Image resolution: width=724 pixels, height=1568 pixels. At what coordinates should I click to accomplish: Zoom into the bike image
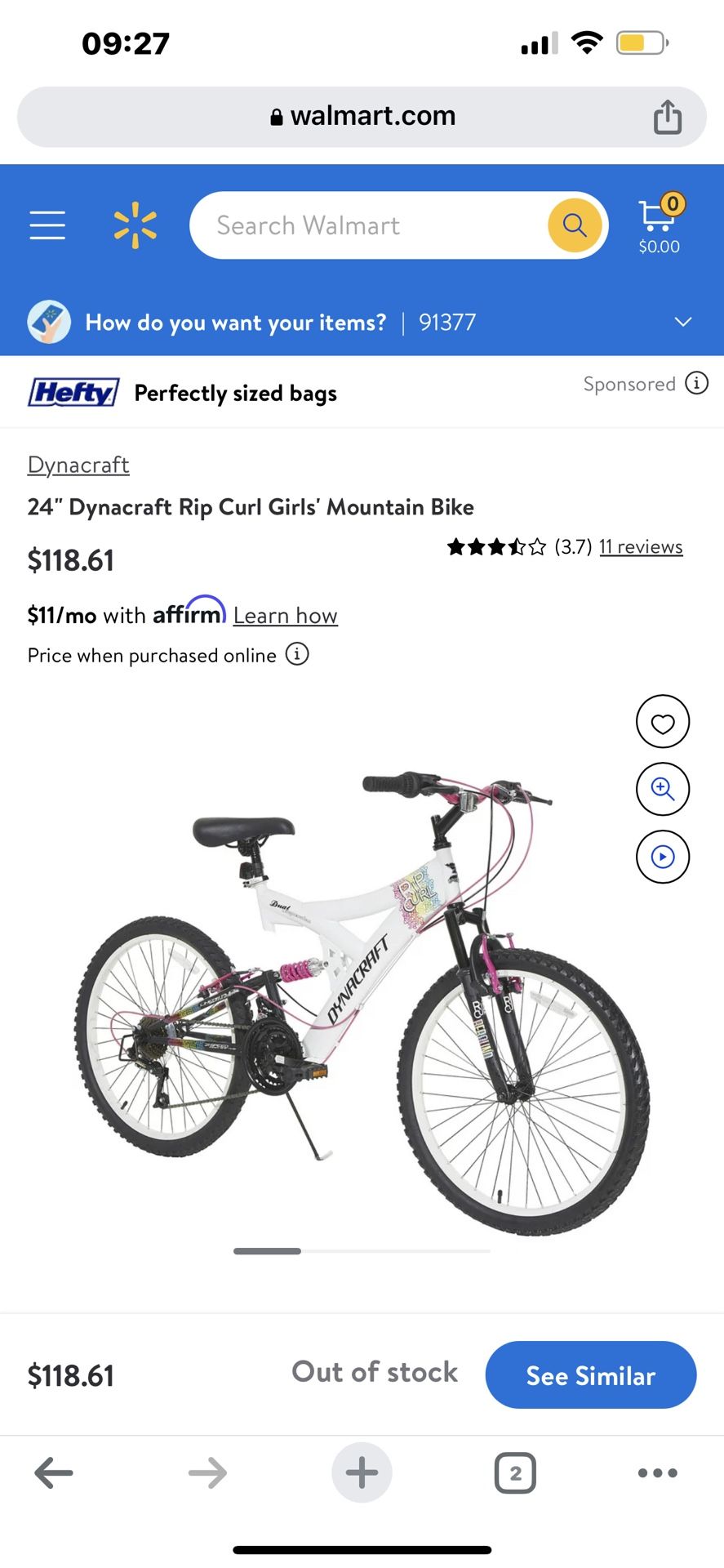(663, 789)
